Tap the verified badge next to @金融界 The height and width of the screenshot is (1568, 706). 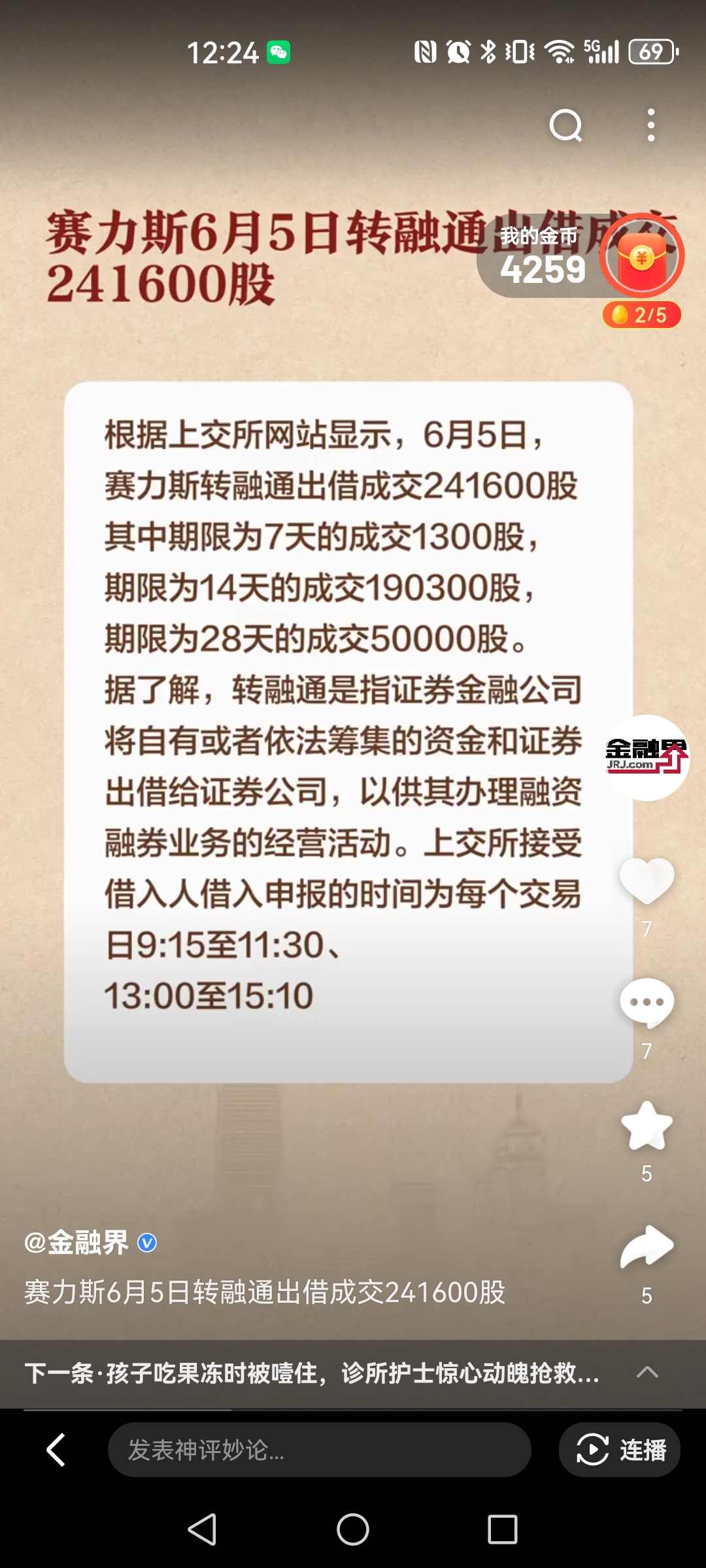(x=147, y=1241)
